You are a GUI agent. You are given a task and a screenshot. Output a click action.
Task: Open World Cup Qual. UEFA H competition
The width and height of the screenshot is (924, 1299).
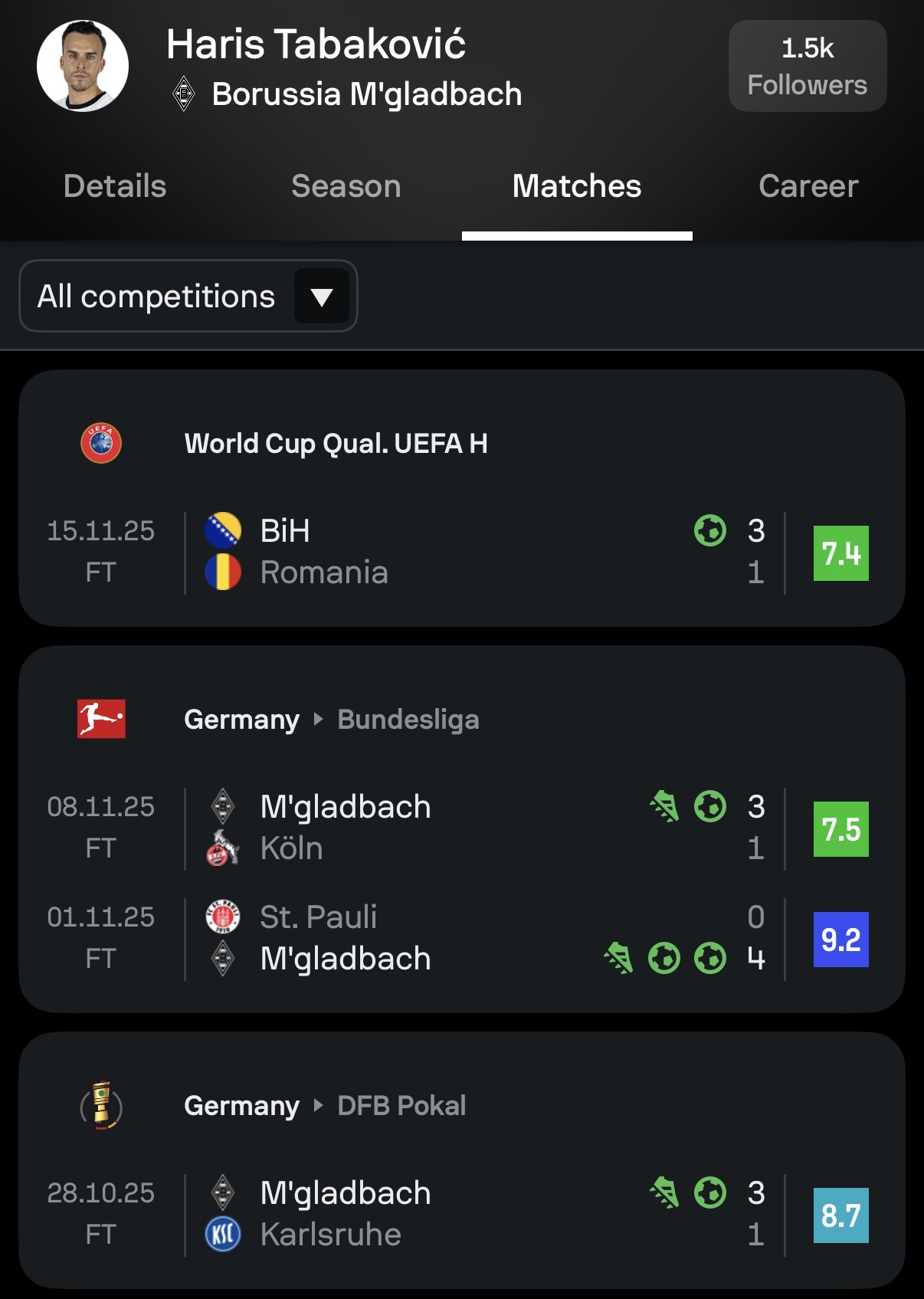(x=336, y=443)
